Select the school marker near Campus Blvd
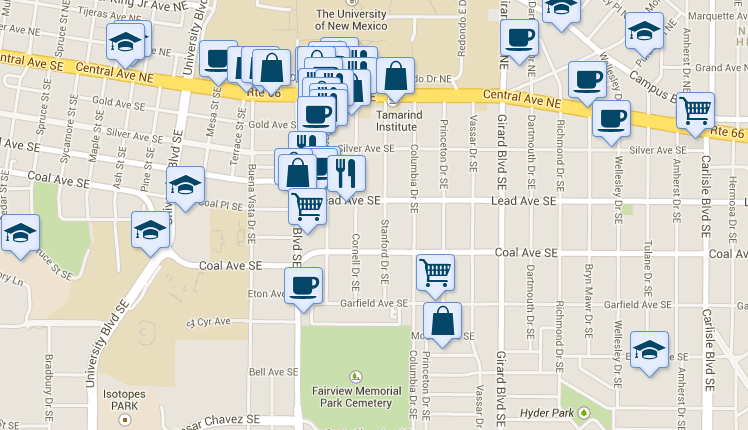Image resolution: width=748 pixels, height=430 pixels. [645, 32]
